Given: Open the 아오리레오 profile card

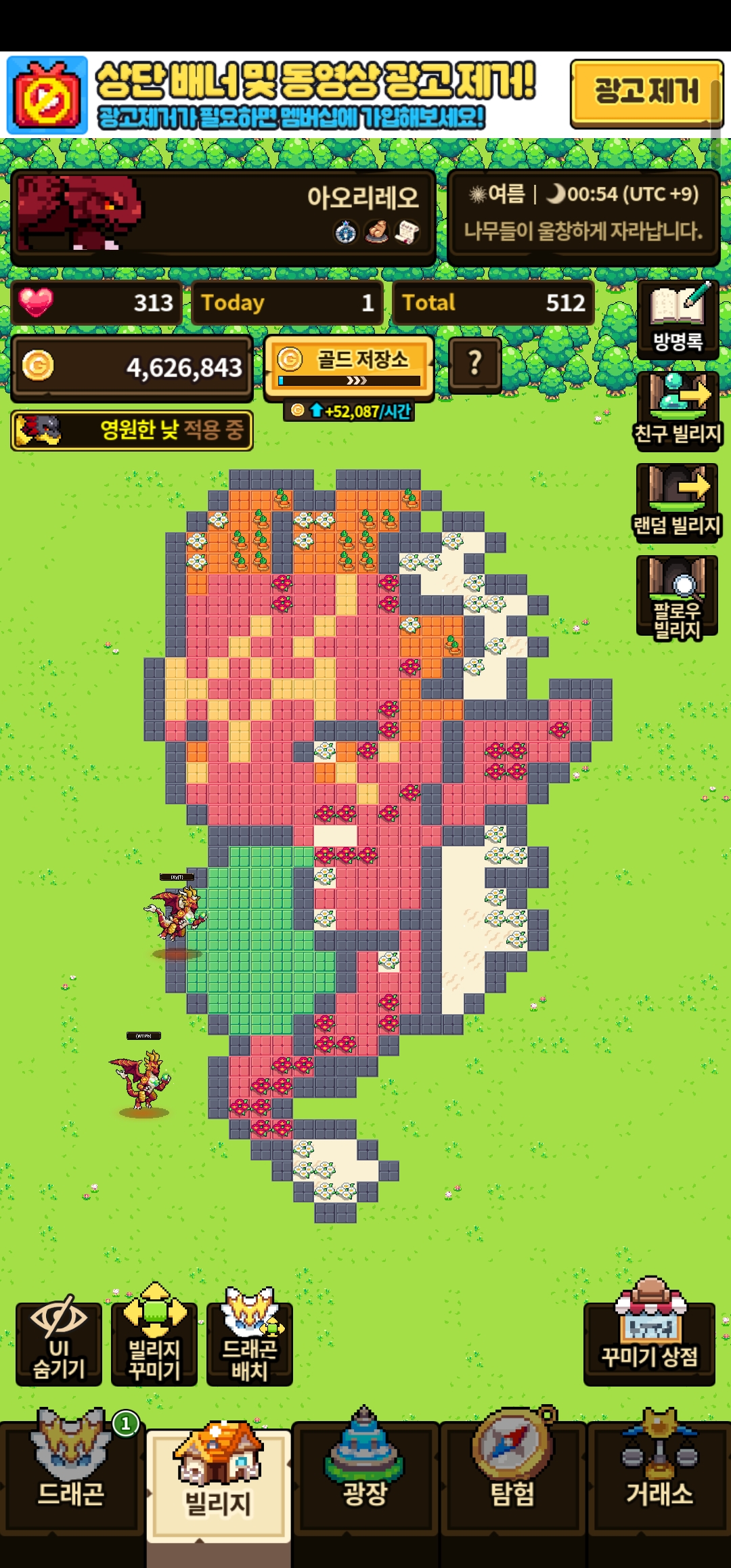Looking at the screenshot, I should [223, 217].
